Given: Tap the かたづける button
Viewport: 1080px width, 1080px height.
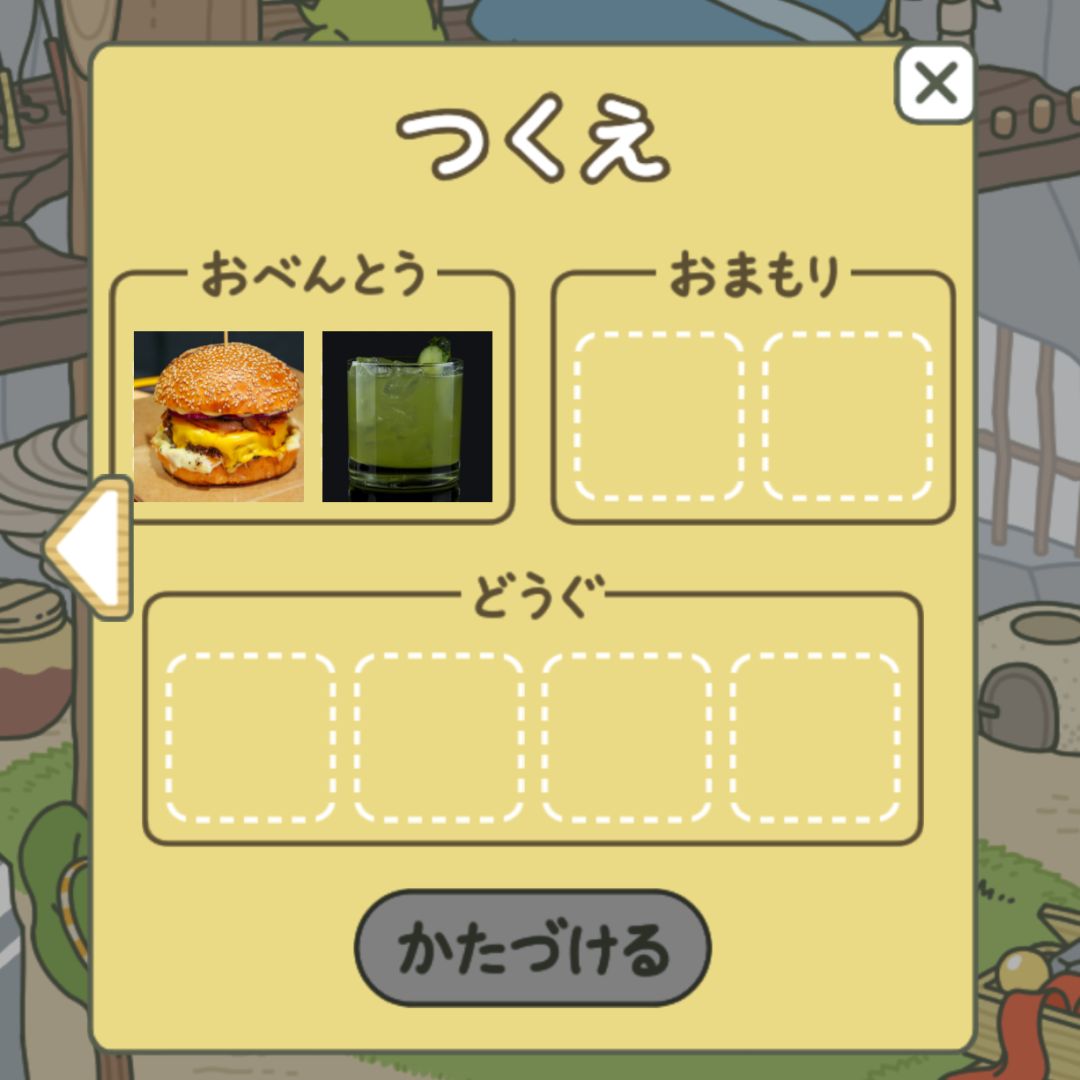Looking at the screenshot, I should pyautogui.click(x=532, y=947).
